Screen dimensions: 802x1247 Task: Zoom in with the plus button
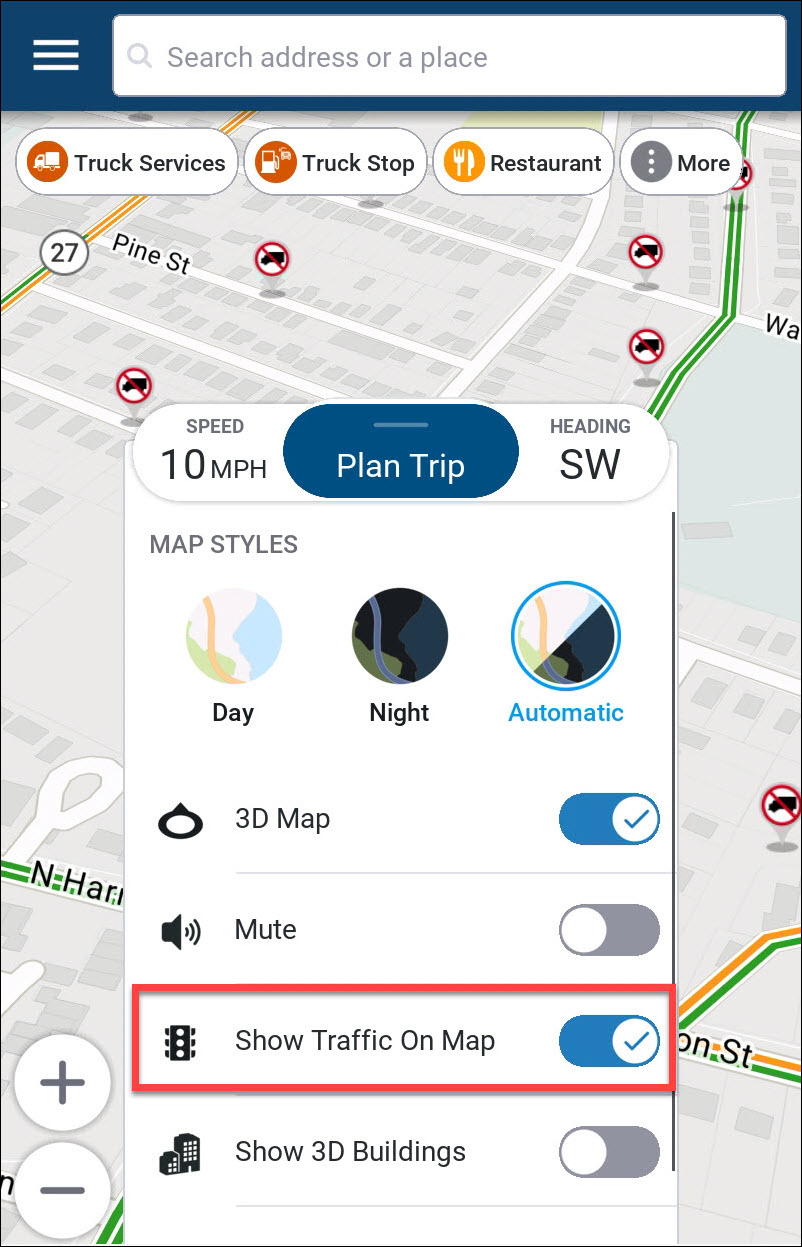pos(62,1083)
